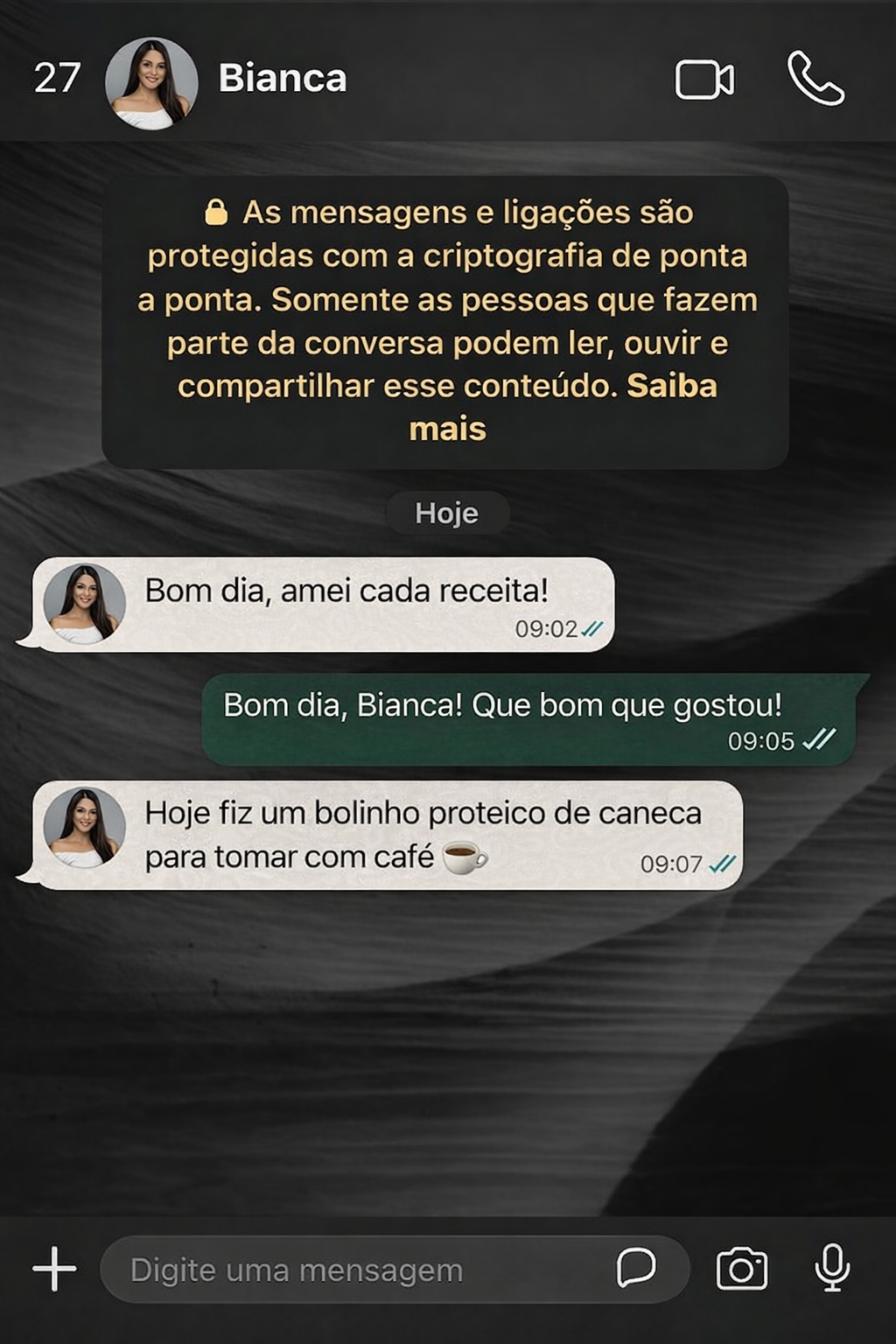Image resolution: width=896 pixels, height=1344 pixels.
Task: Focus the Digite uma mensagem field
Action: (350, 1270)
